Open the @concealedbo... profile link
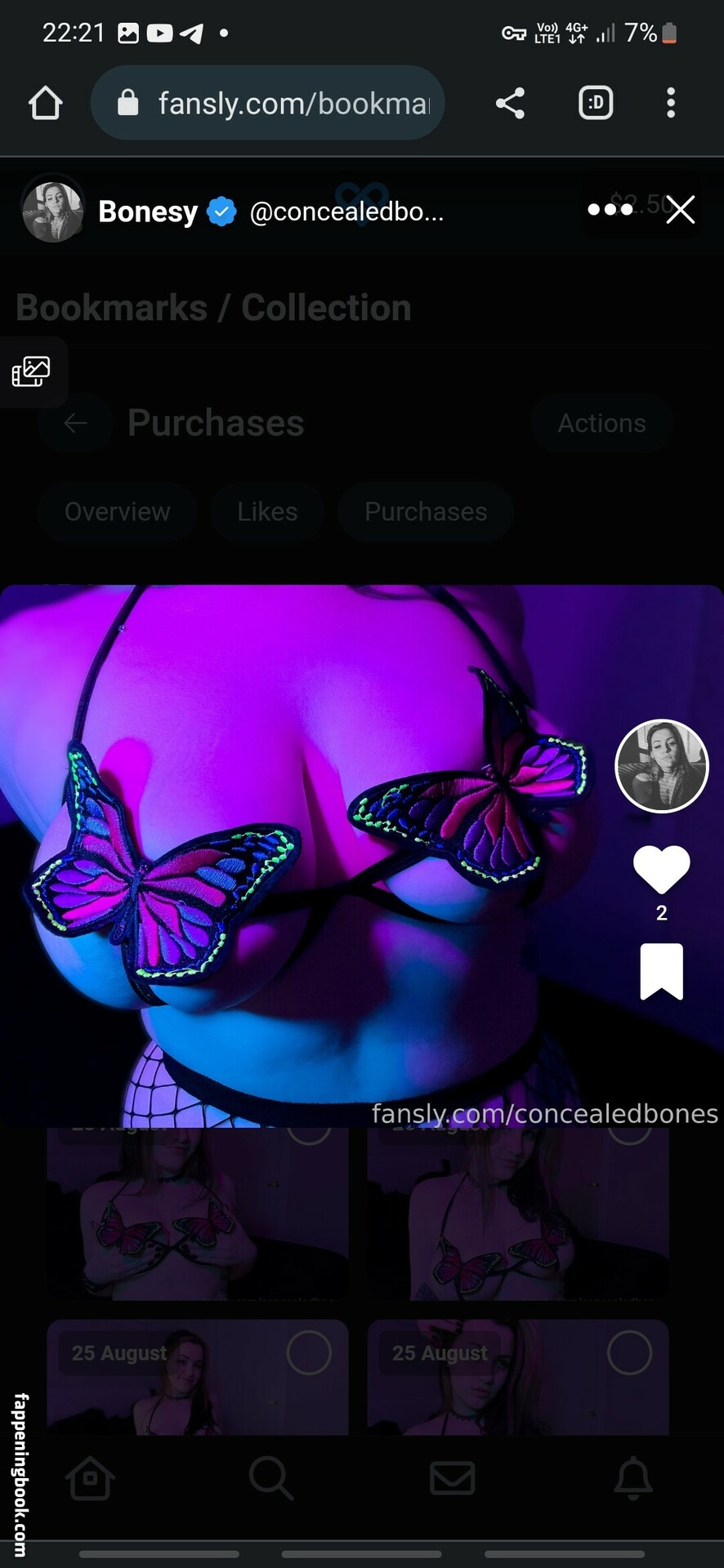The height and width of the screenshot is (1568, 724). pyautogui.click(x=346, y=212)
